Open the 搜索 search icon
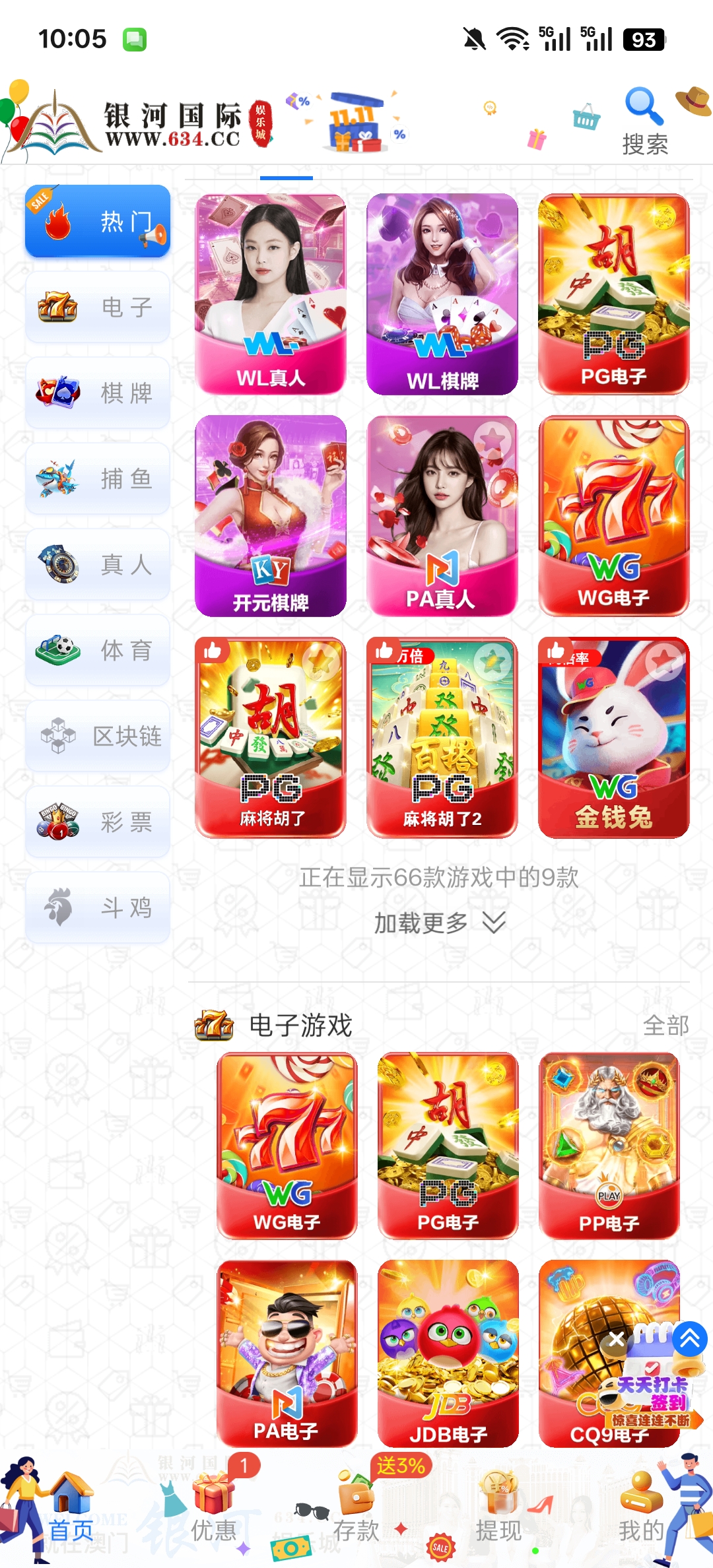The height and width of the screenshot is (1568, 713). point(644,123)
